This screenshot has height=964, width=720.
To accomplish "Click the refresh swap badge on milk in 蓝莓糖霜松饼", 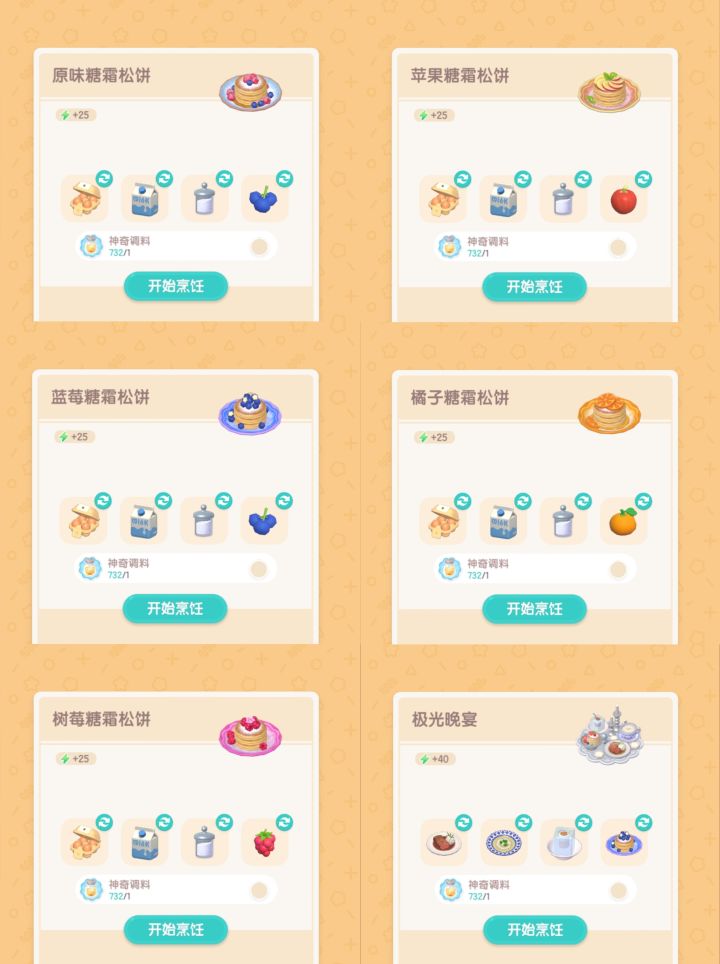I will [164, 499].
